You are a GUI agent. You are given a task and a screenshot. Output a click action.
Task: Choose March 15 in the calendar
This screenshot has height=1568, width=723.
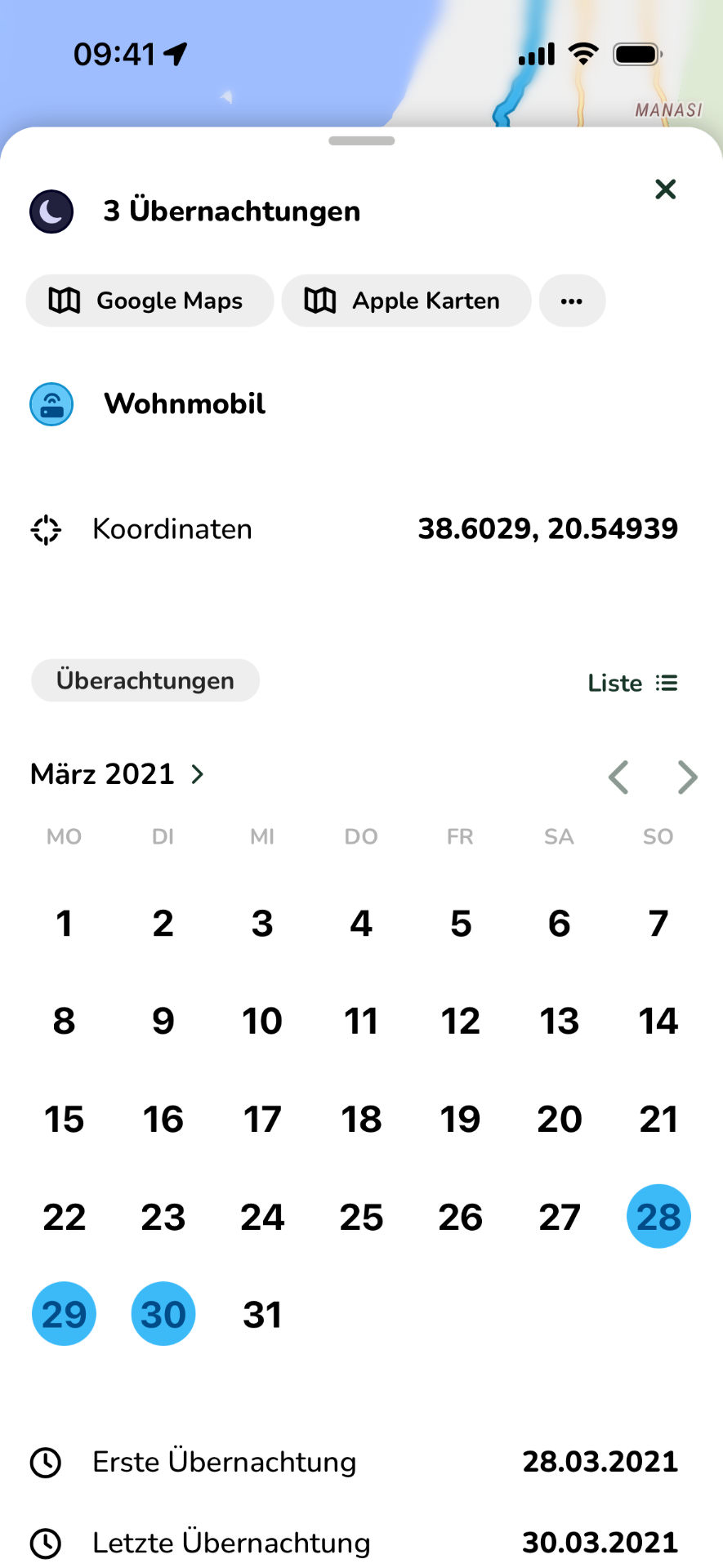pos(64,1119)
